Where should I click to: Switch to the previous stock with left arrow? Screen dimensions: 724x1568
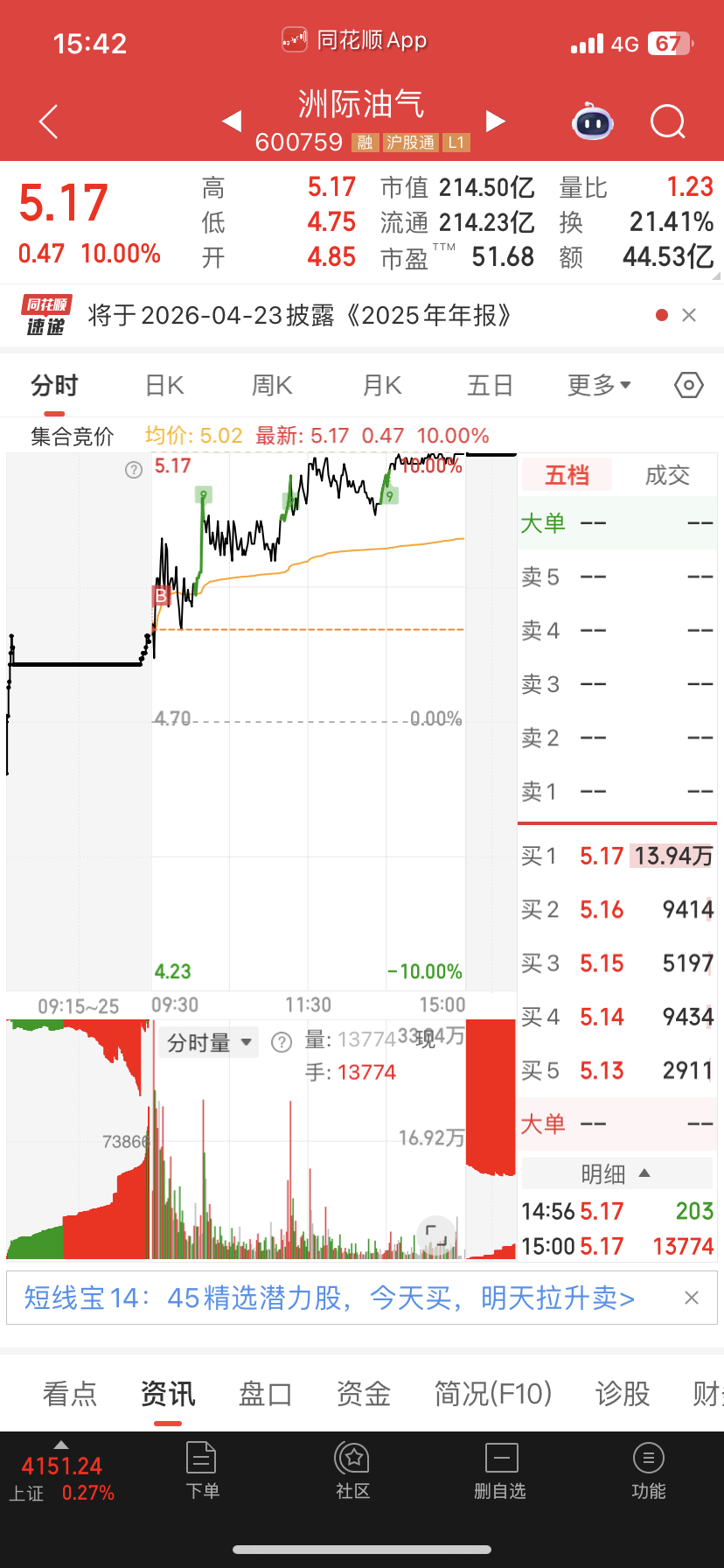pyautogui.click(x=232, y=121)
